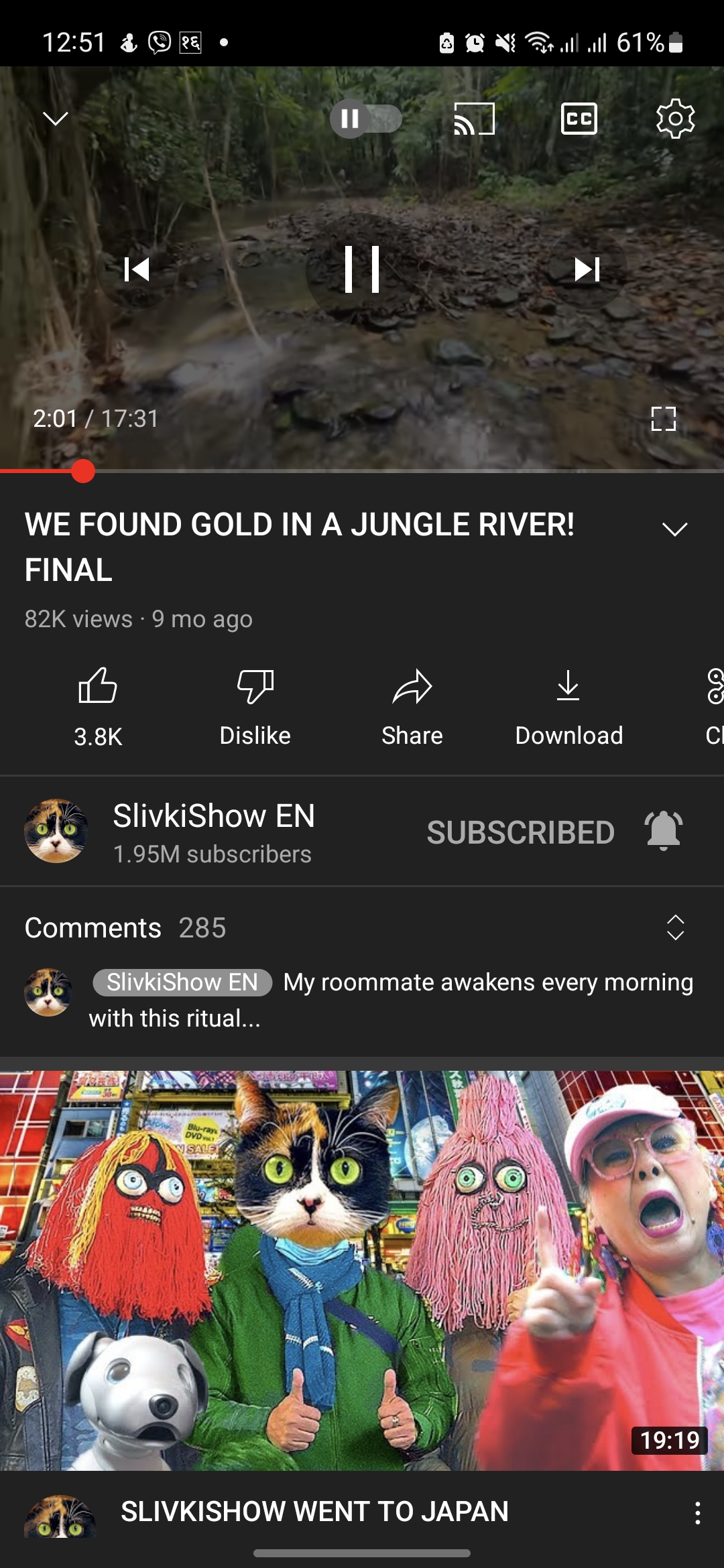Toggle the autoplay switch
Screen dimensions: 724x1568
366,119
